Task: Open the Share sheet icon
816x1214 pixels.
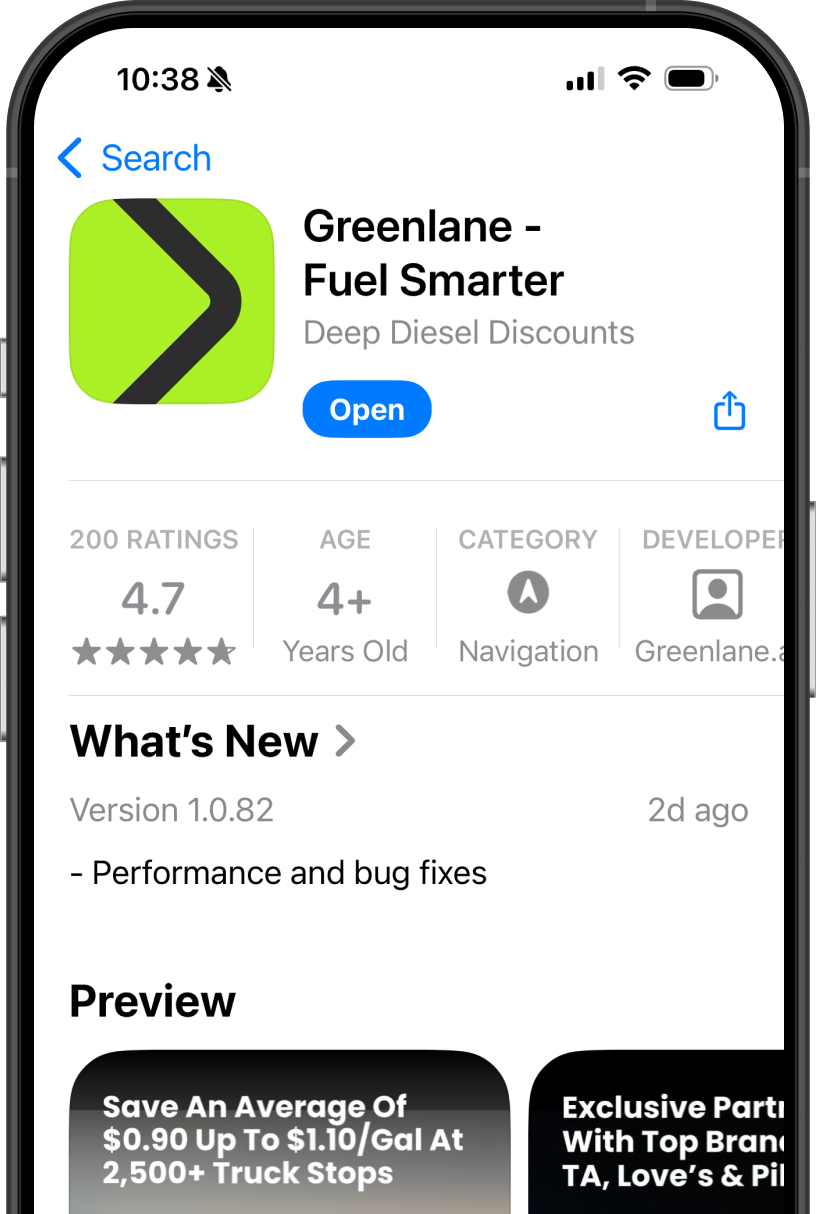Action: click(729, 411)
